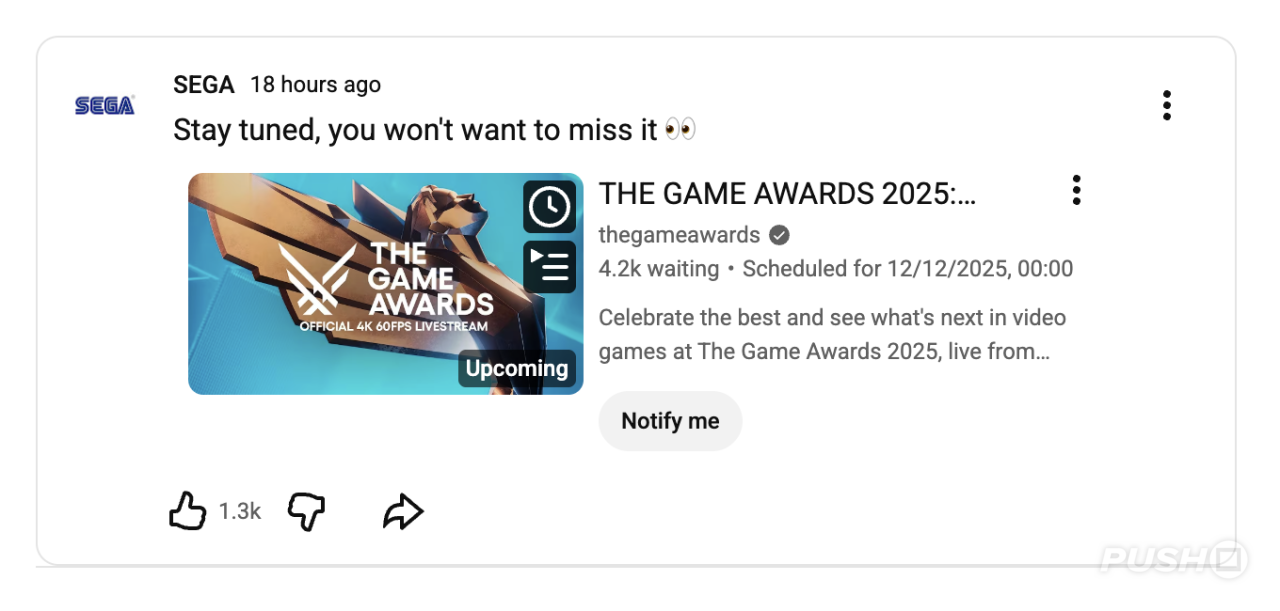The image size is (1280, 611).
Task: Like the SEGA post
Action: click(x=188, y=511)
